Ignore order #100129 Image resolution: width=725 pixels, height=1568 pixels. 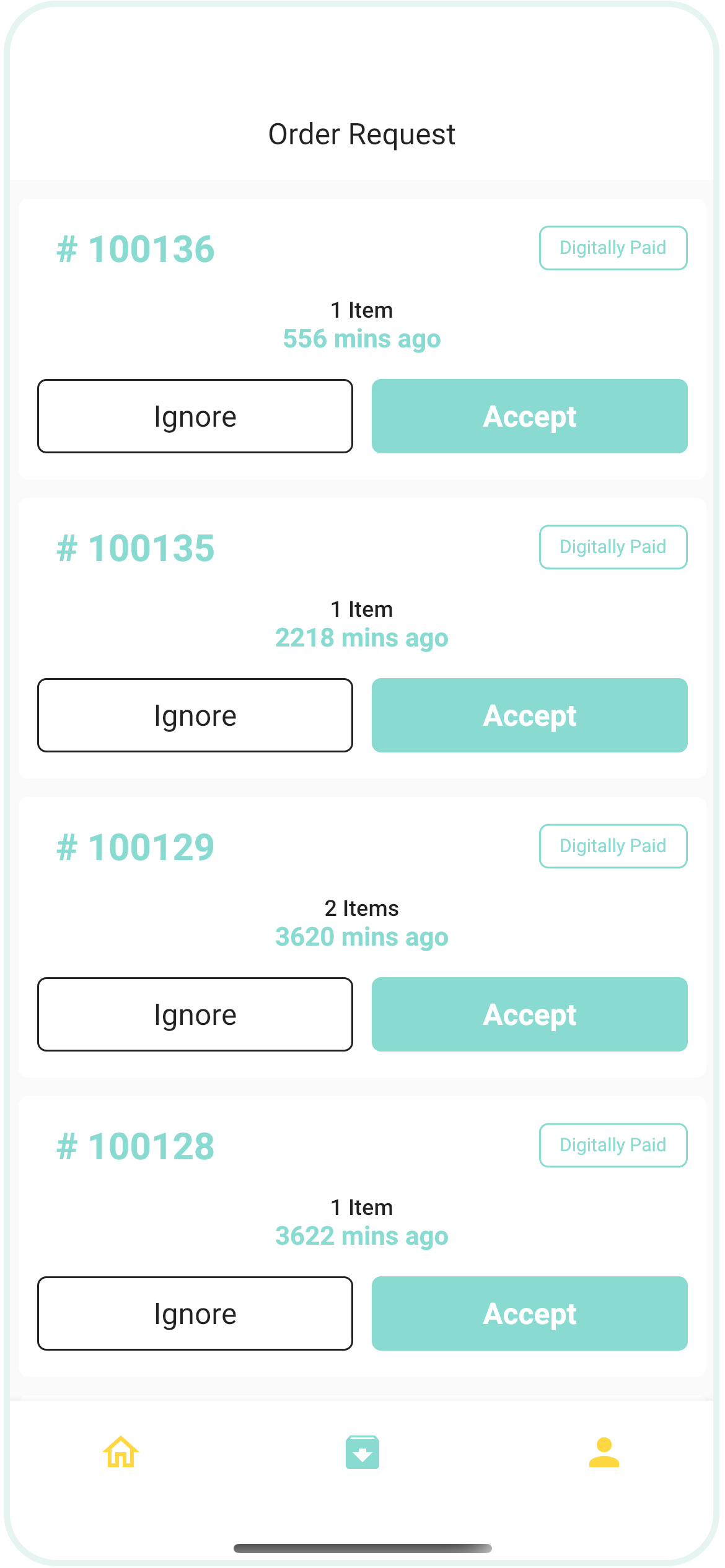pyautogui.click(x=195, y=1014)
